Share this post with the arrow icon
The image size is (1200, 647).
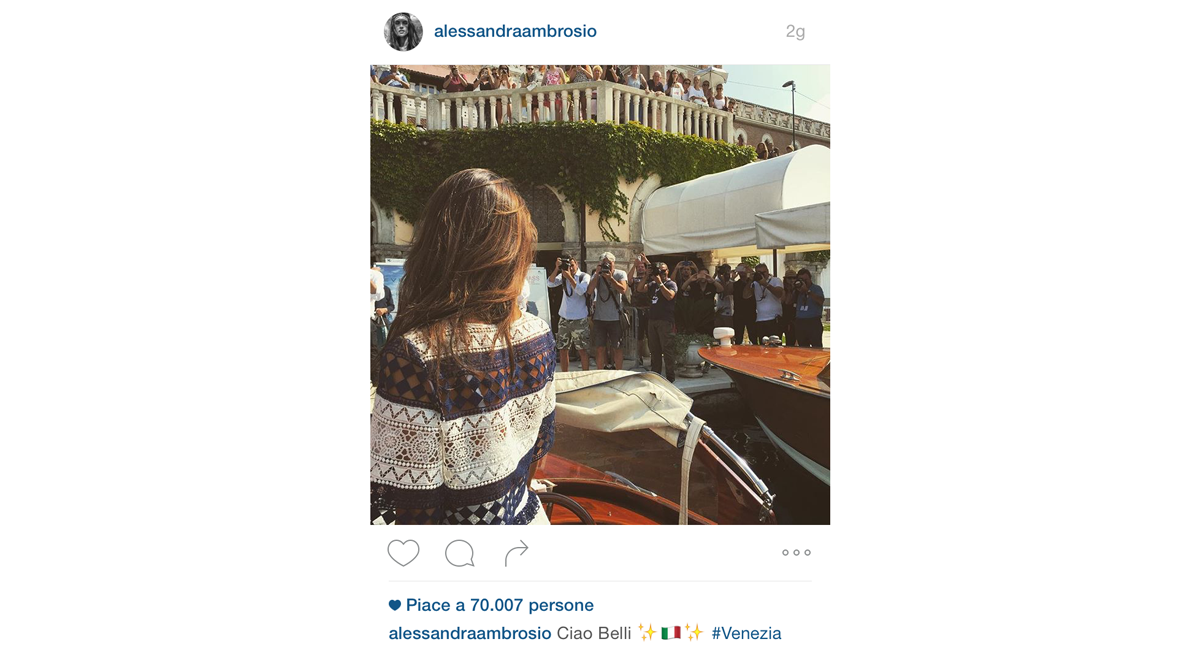(x=516, y=553)
